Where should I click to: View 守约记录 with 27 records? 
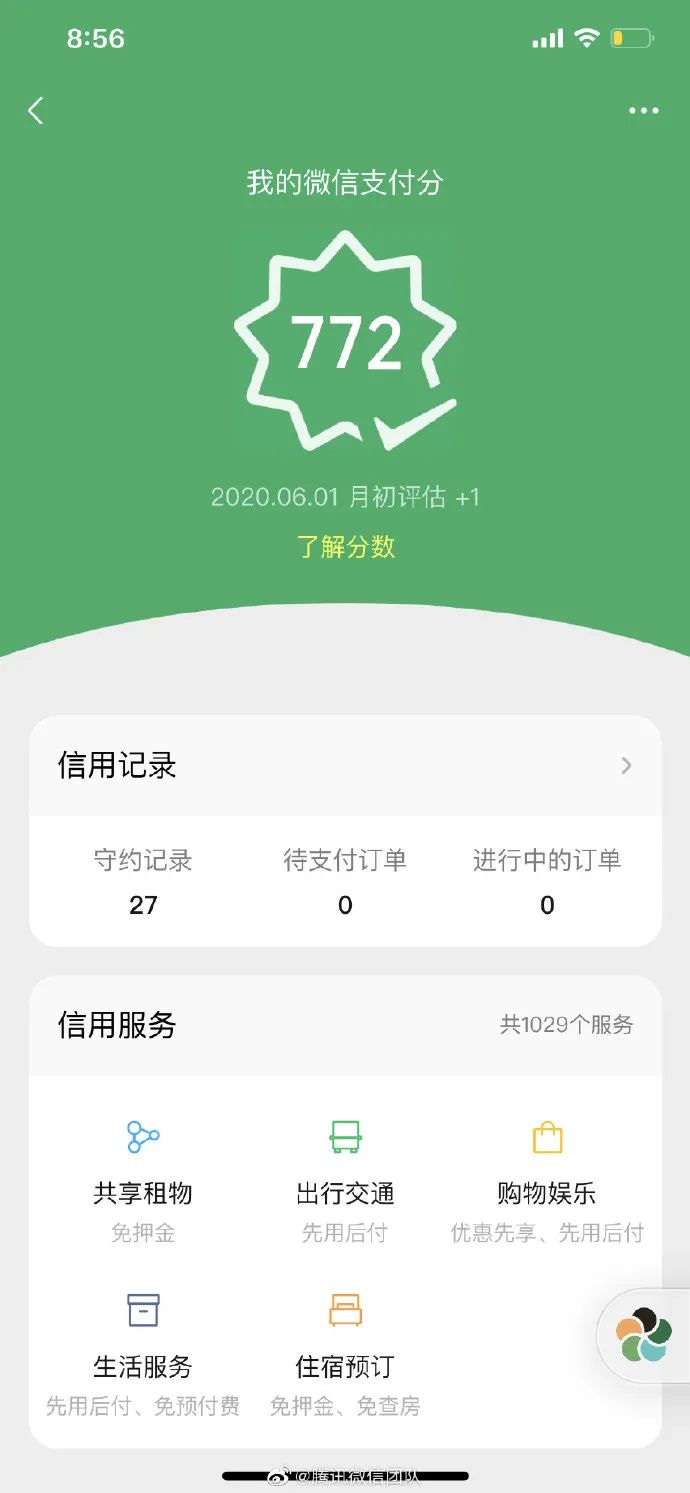pyautogui.click(x=143, y=882)
